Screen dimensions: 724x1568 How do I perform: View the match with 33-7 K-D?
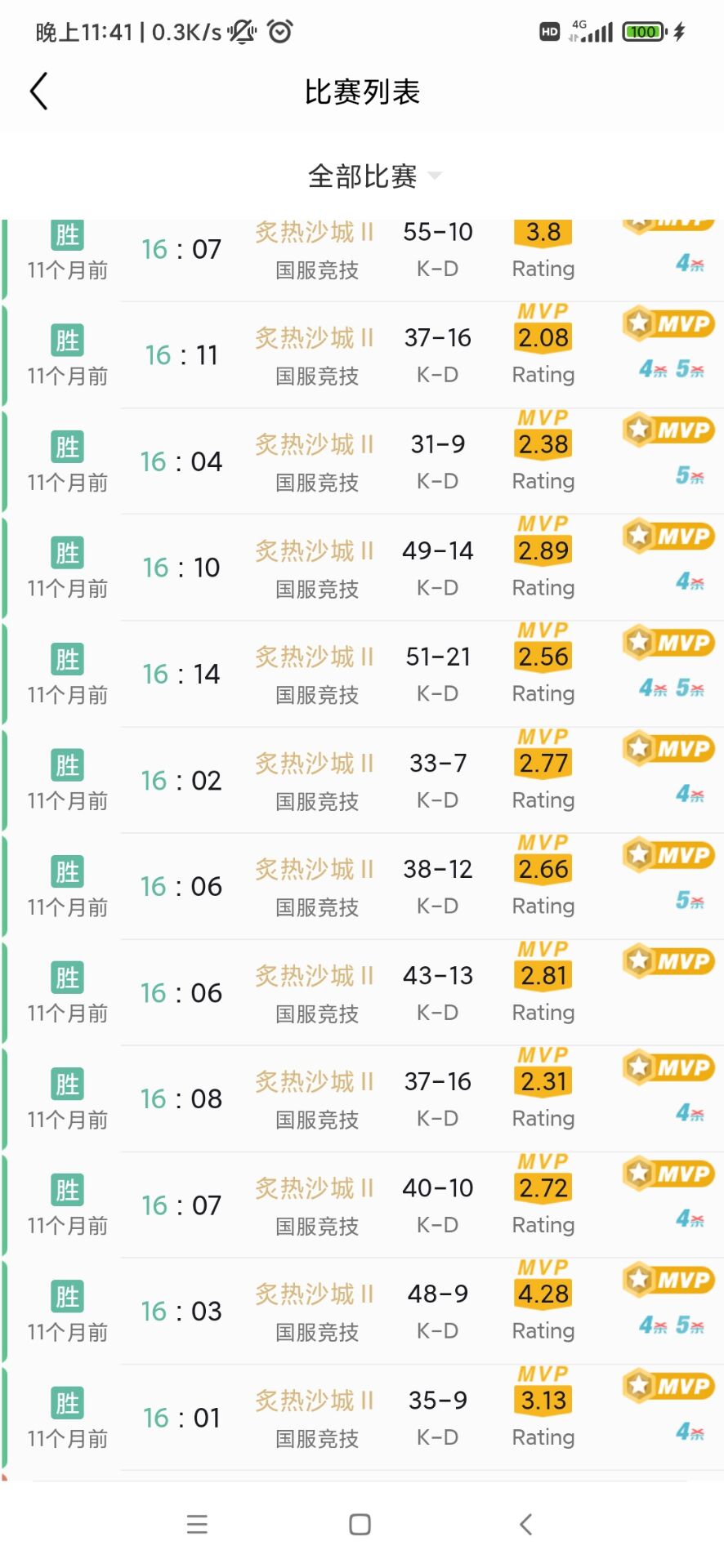click(362, 780)
